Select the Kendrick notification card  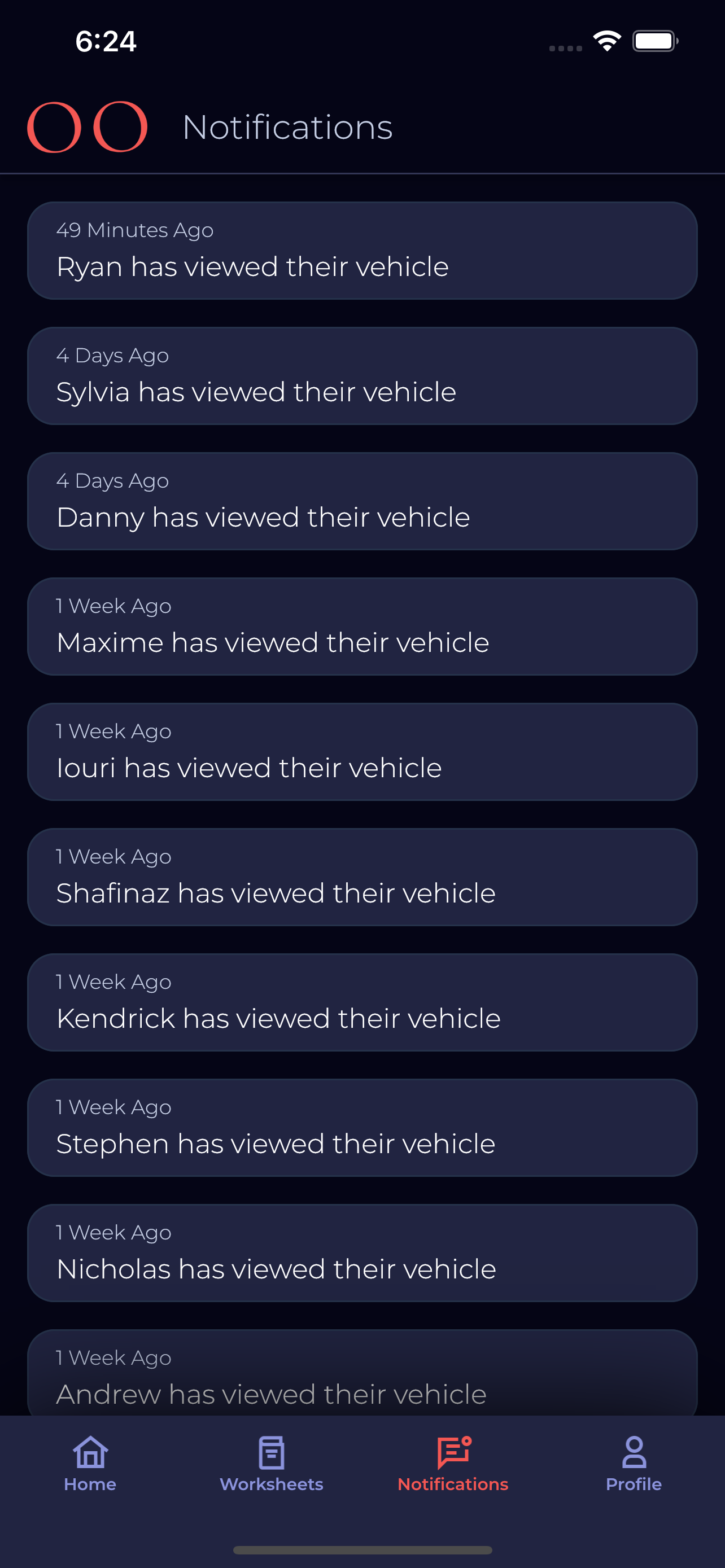[x=362, y=1002]
